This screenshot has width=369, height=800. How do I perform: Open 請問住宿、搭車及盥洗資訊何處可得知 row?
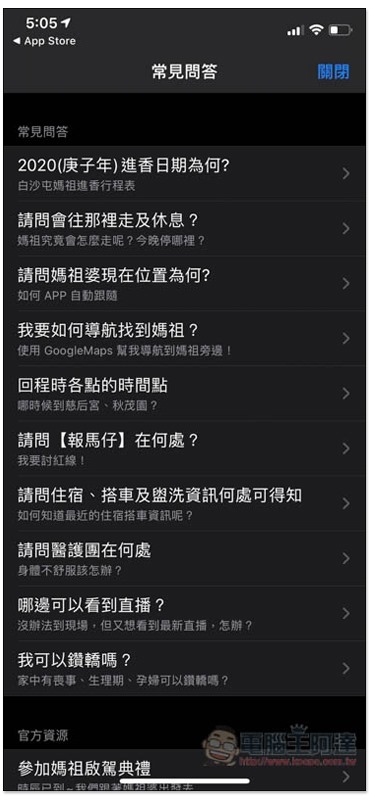184,504
